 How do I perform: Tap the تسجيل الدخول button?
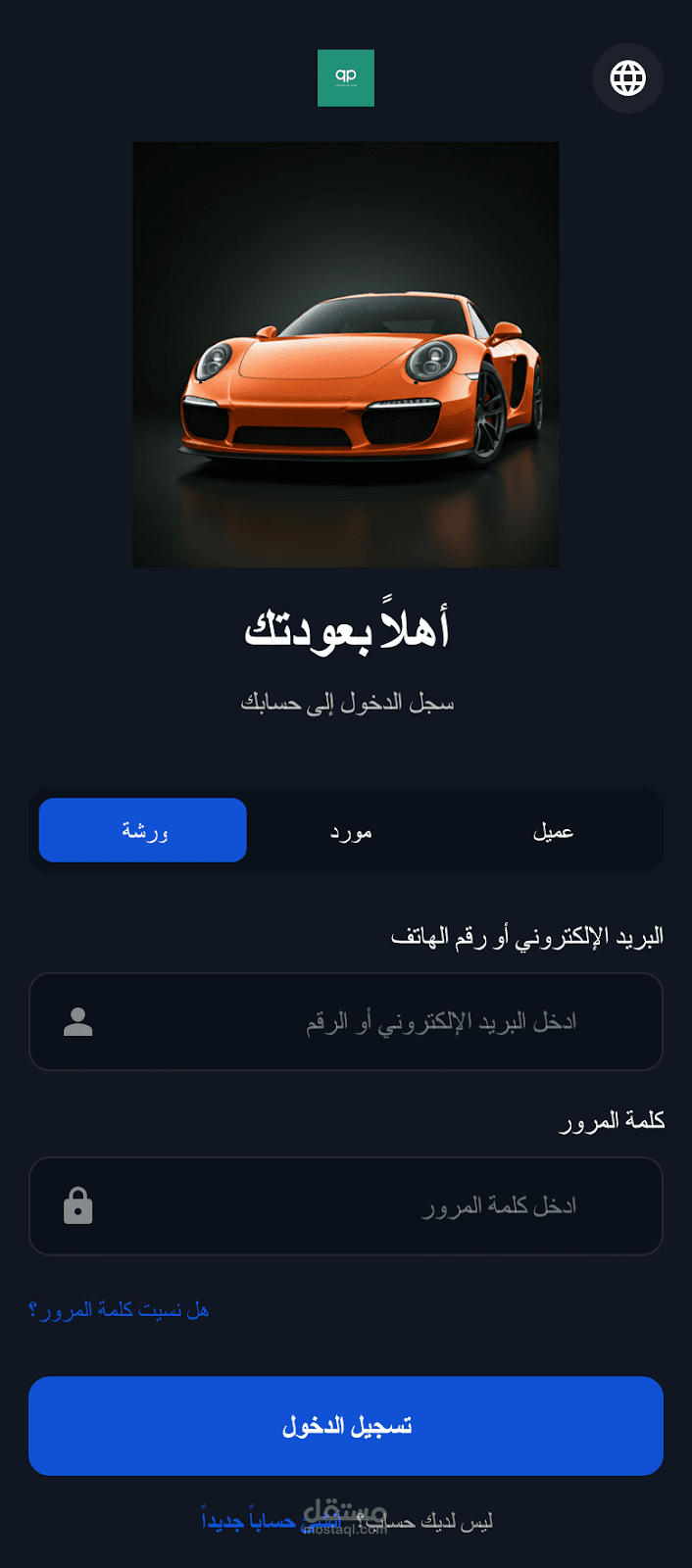point(346,1426)
